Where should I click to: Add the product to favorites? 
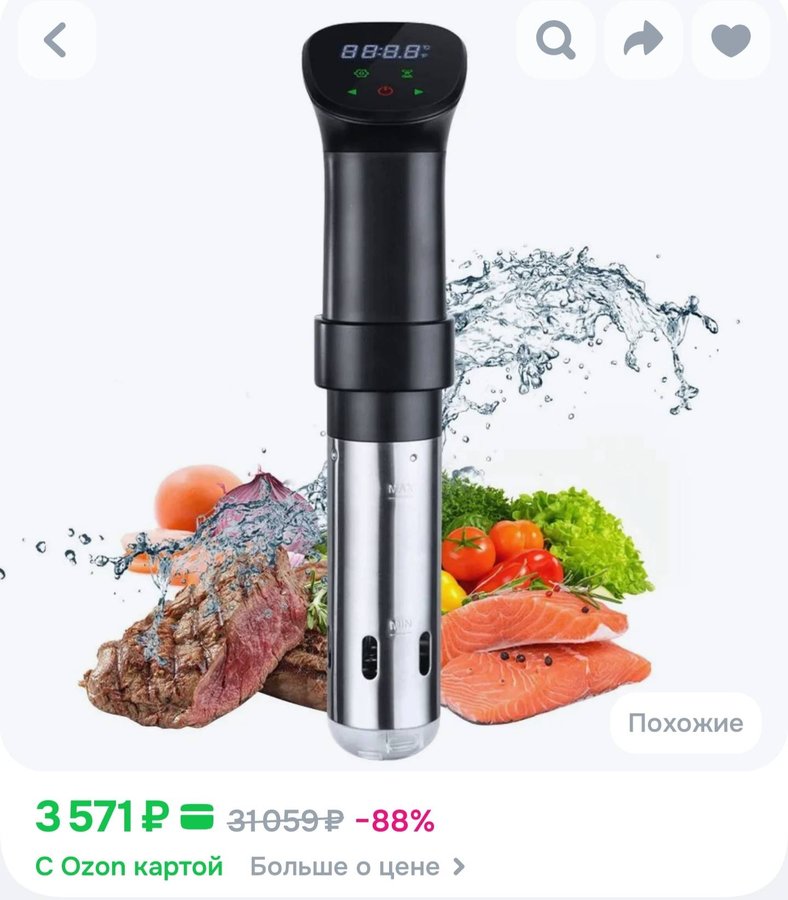731,41
